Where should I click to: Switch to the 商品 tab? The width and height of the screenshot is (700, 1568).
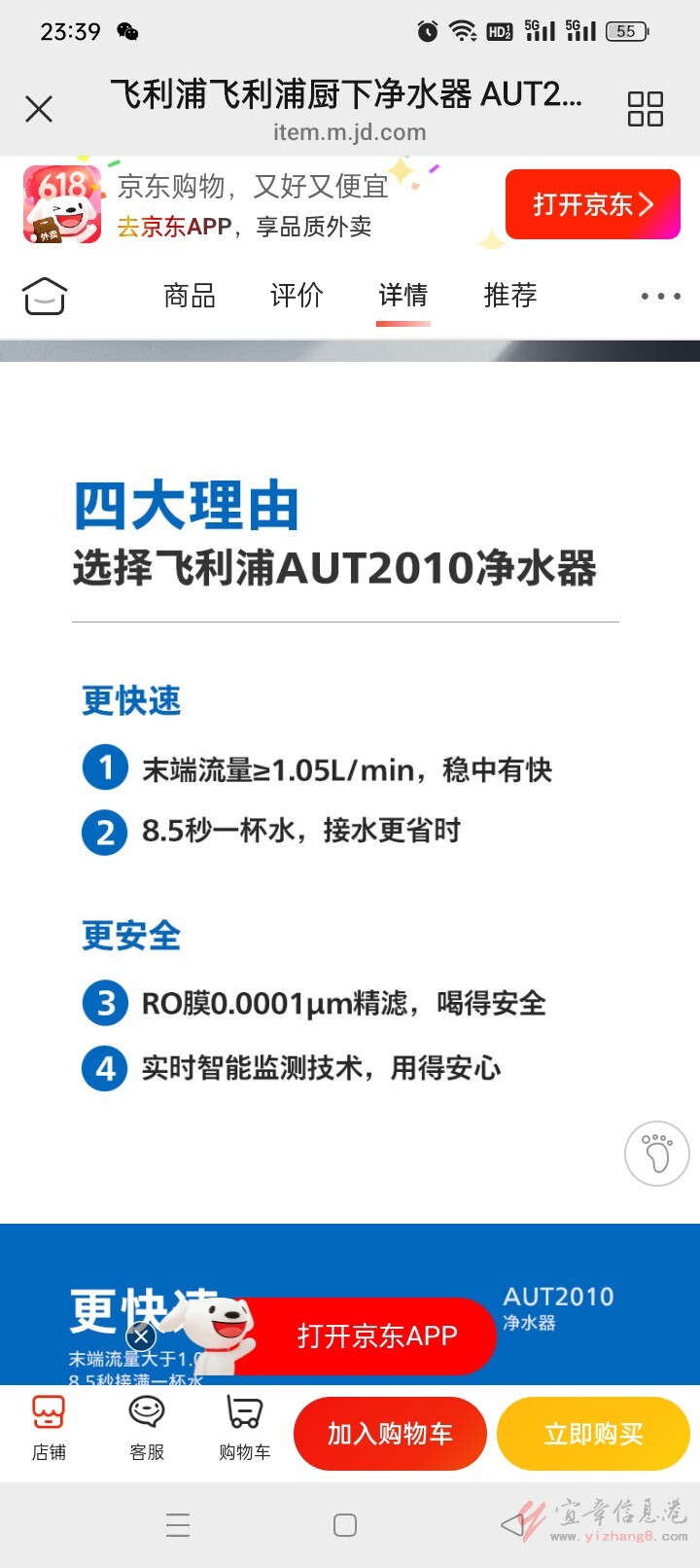(x=190, y=296)
